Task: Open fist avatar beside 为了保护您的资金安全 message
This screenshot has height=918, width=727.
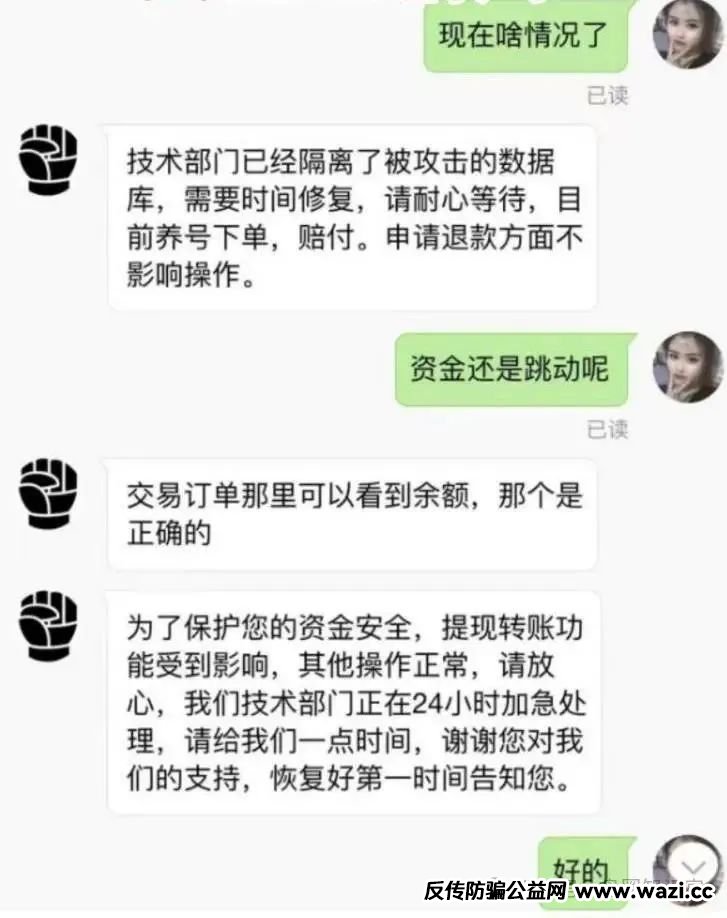Action: tap(49, 625)
